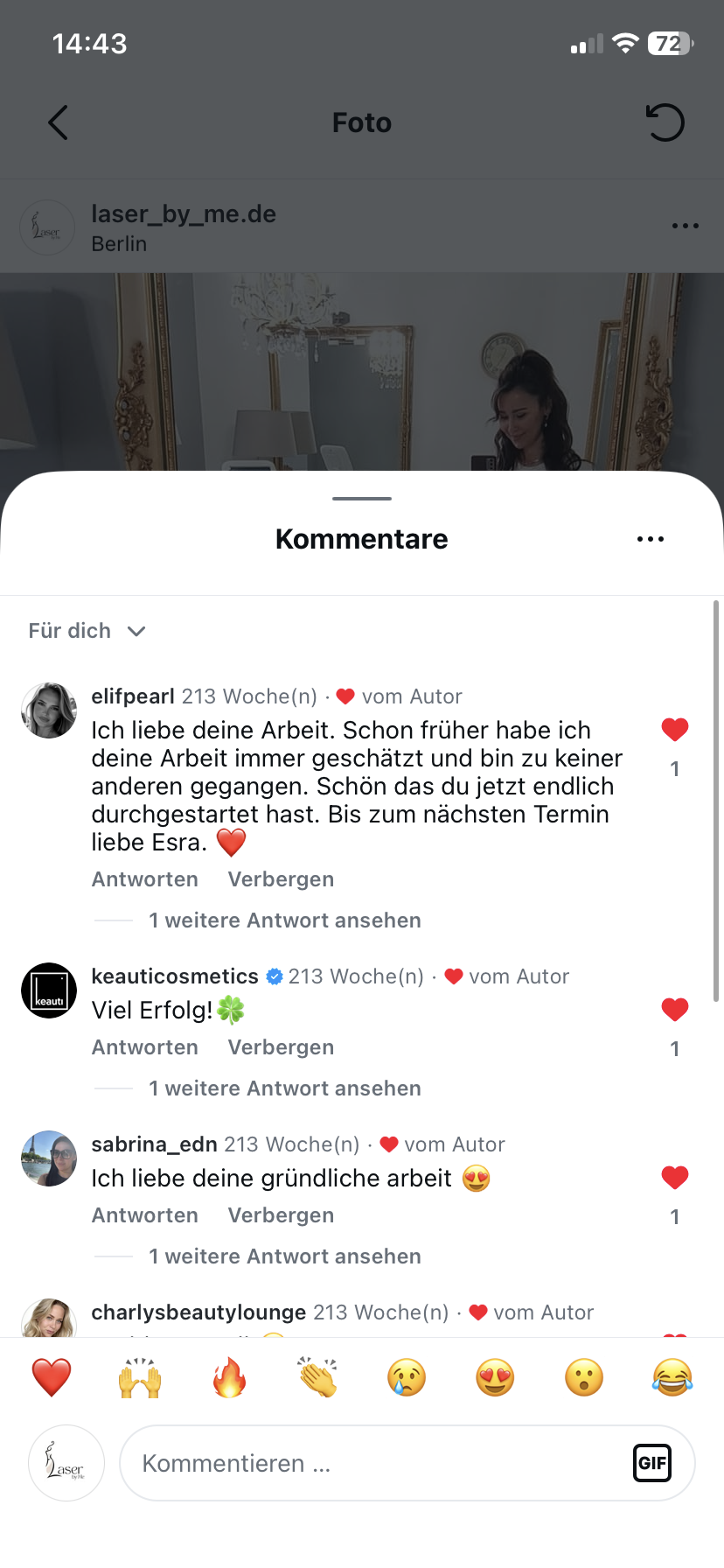Reply to elifpearl's comment

point(145,879)
